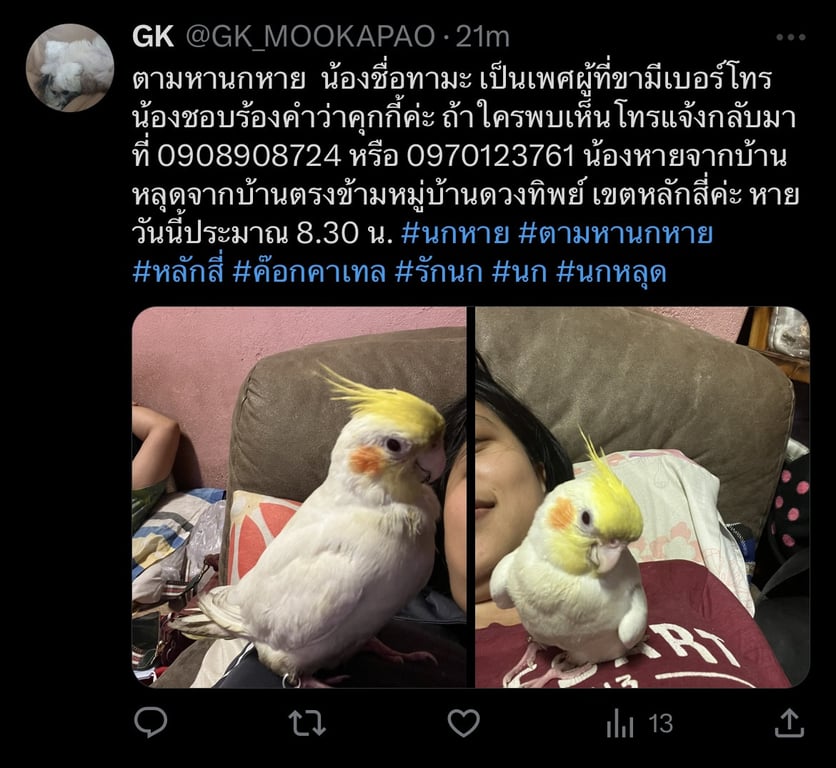View the right cockatiel photo
The height and width of the screenshot is (768, 836).
click(x=642, y=497)
